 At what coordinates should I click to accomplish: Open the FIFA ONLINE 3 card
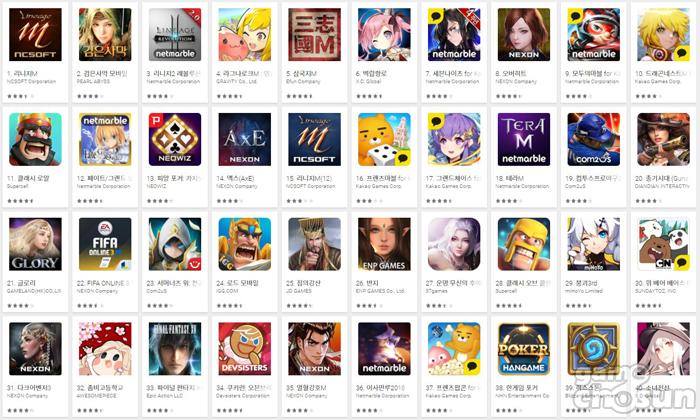[105, 244]
